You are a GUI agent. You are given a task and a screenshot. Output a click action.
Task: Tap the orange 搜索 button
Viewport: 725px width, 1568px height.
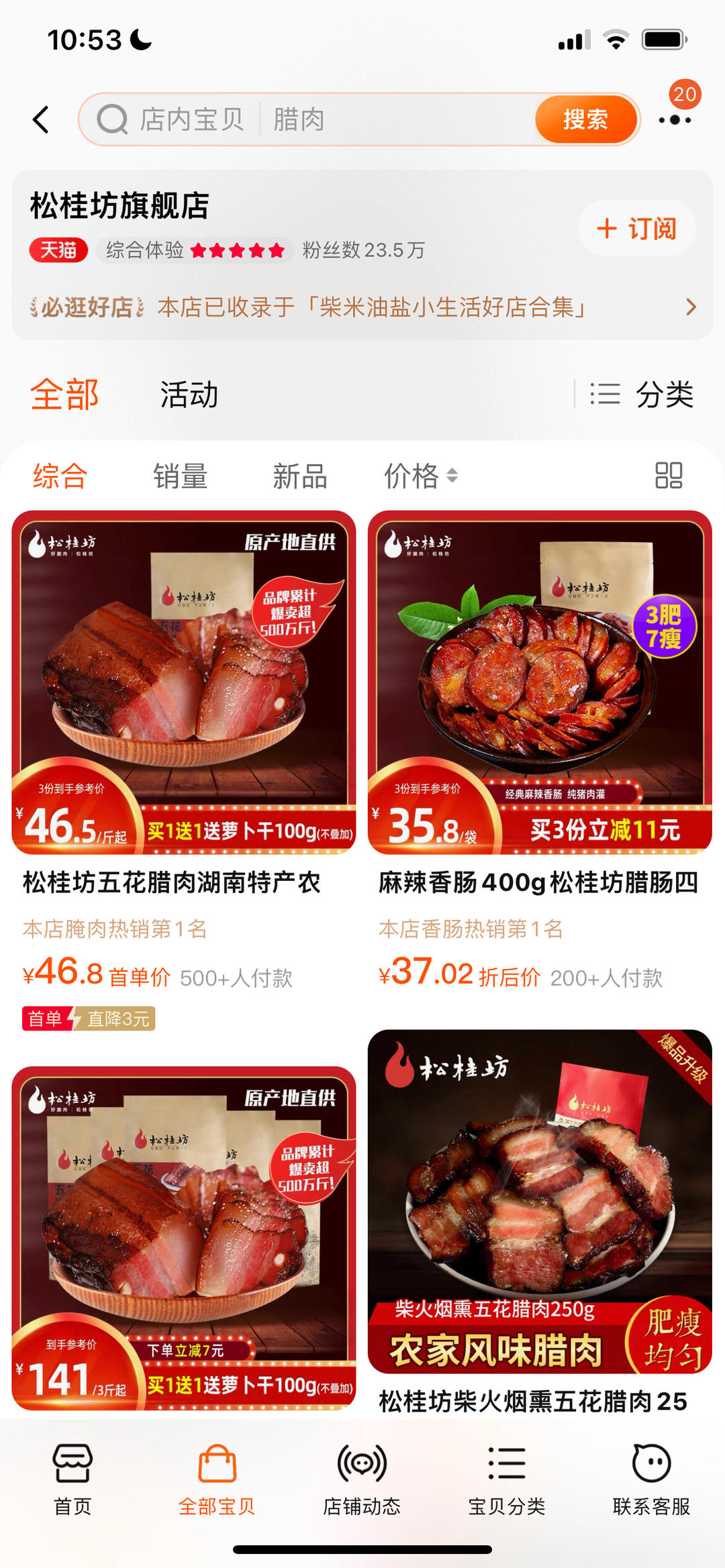(585, 119)
